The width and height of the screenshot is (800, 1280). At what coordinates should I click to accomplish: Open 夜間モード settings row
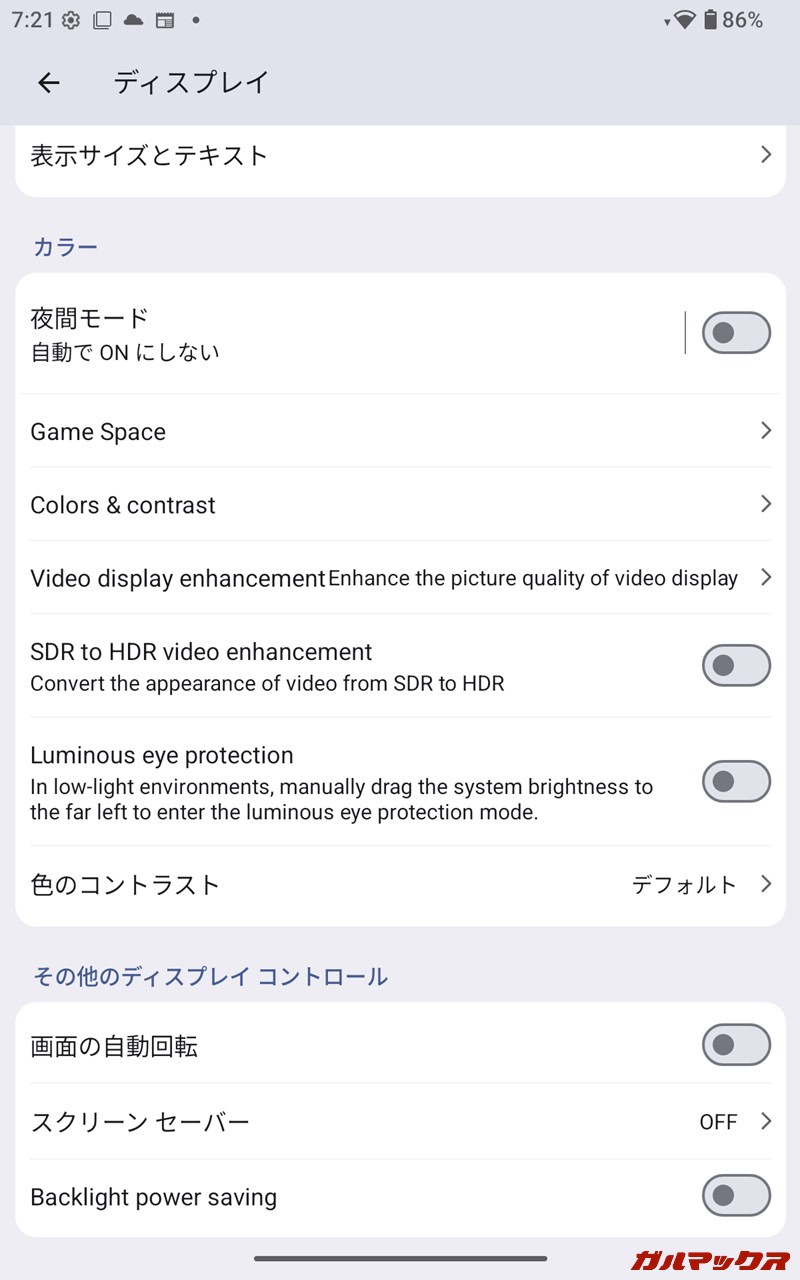(350, 334)
